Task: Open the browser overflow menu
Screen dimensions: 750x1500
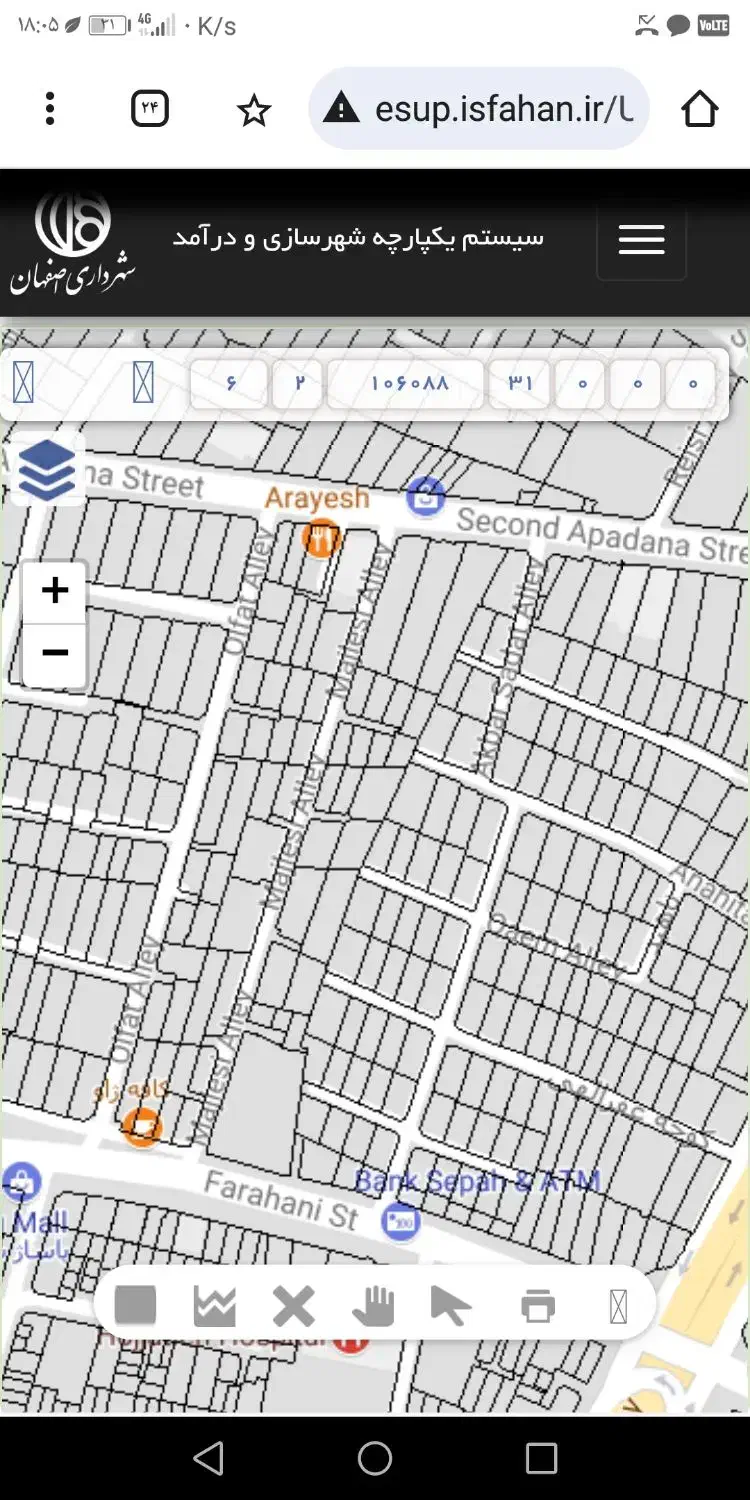Action: [50, 109]
